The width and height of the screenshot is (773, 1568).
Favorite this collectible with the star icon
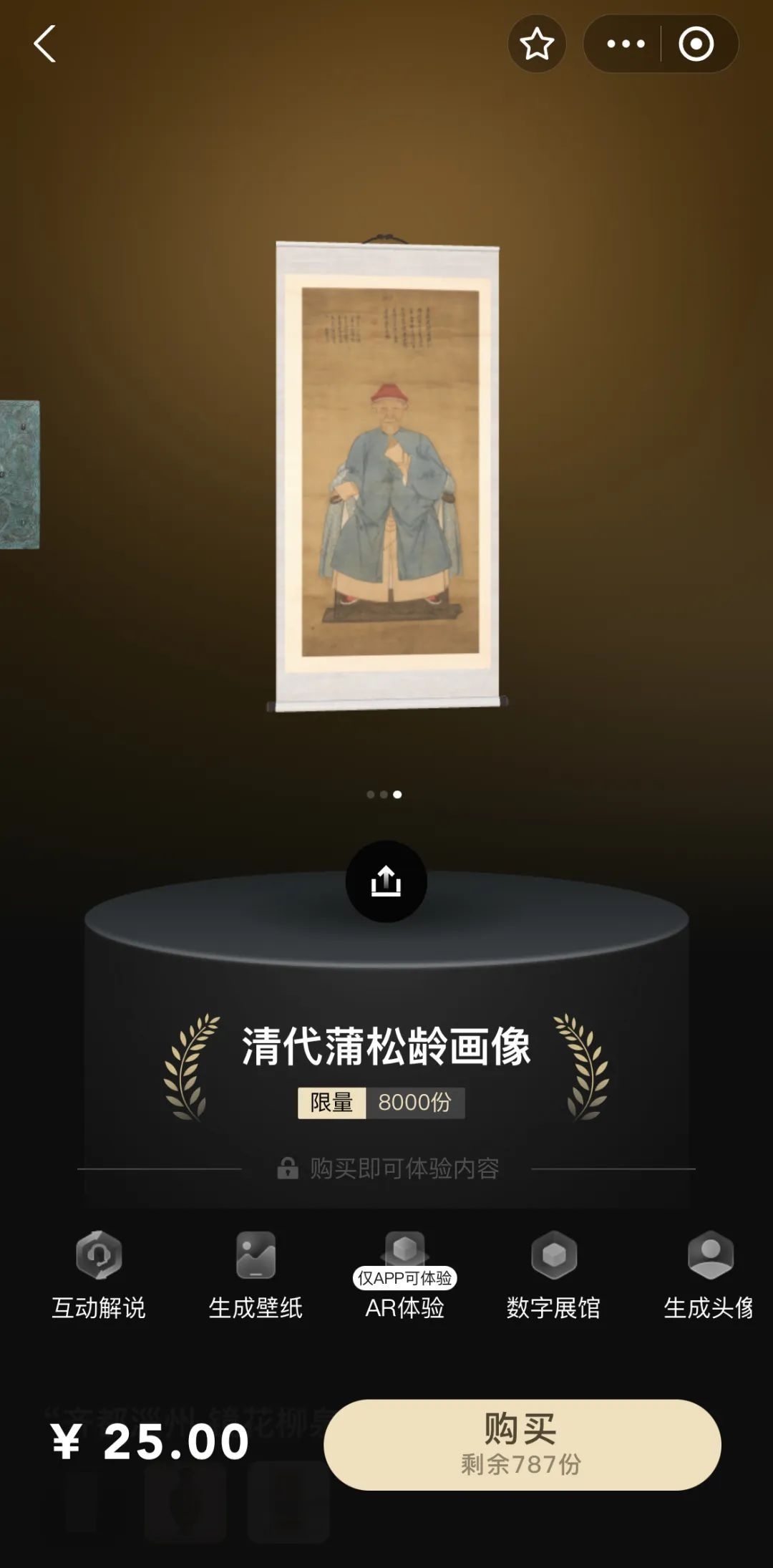pyautogui.click(x=537, y=44)
